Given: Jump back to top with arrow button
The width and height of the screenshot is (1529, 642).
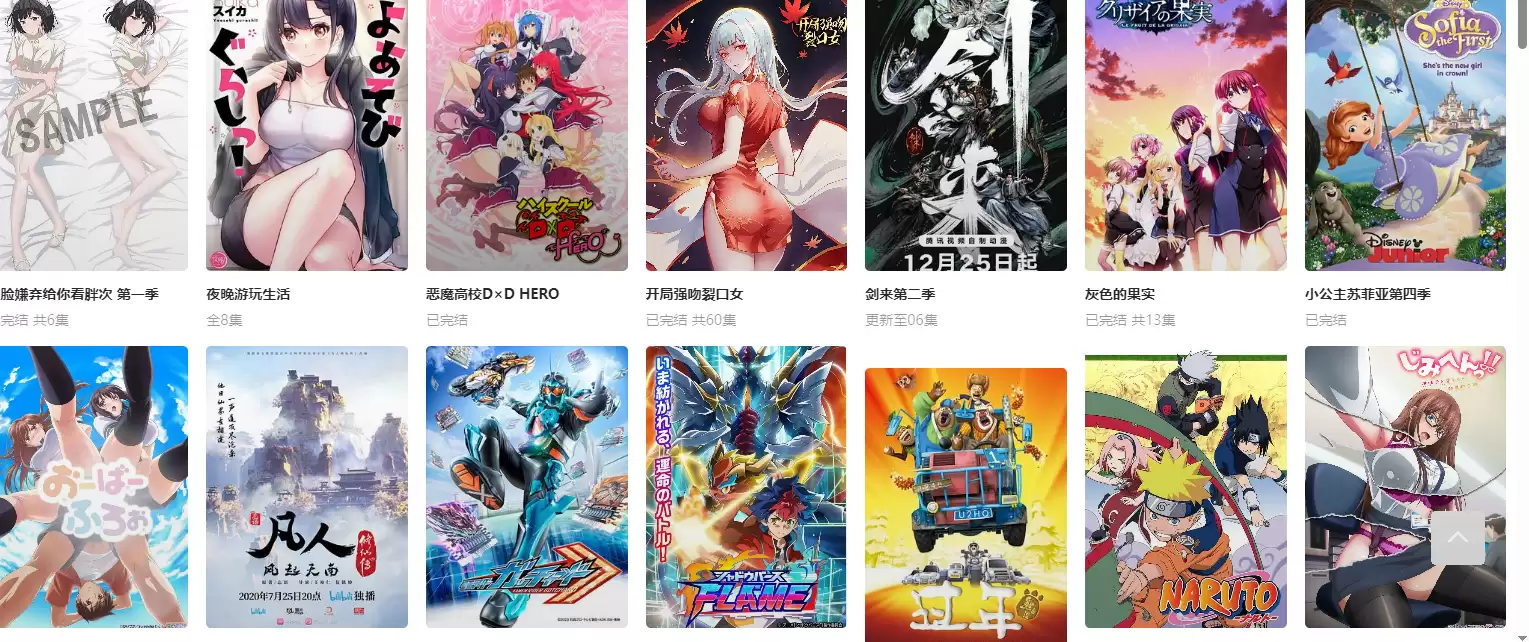Looking at the screenshot, I should (1457, 538).
